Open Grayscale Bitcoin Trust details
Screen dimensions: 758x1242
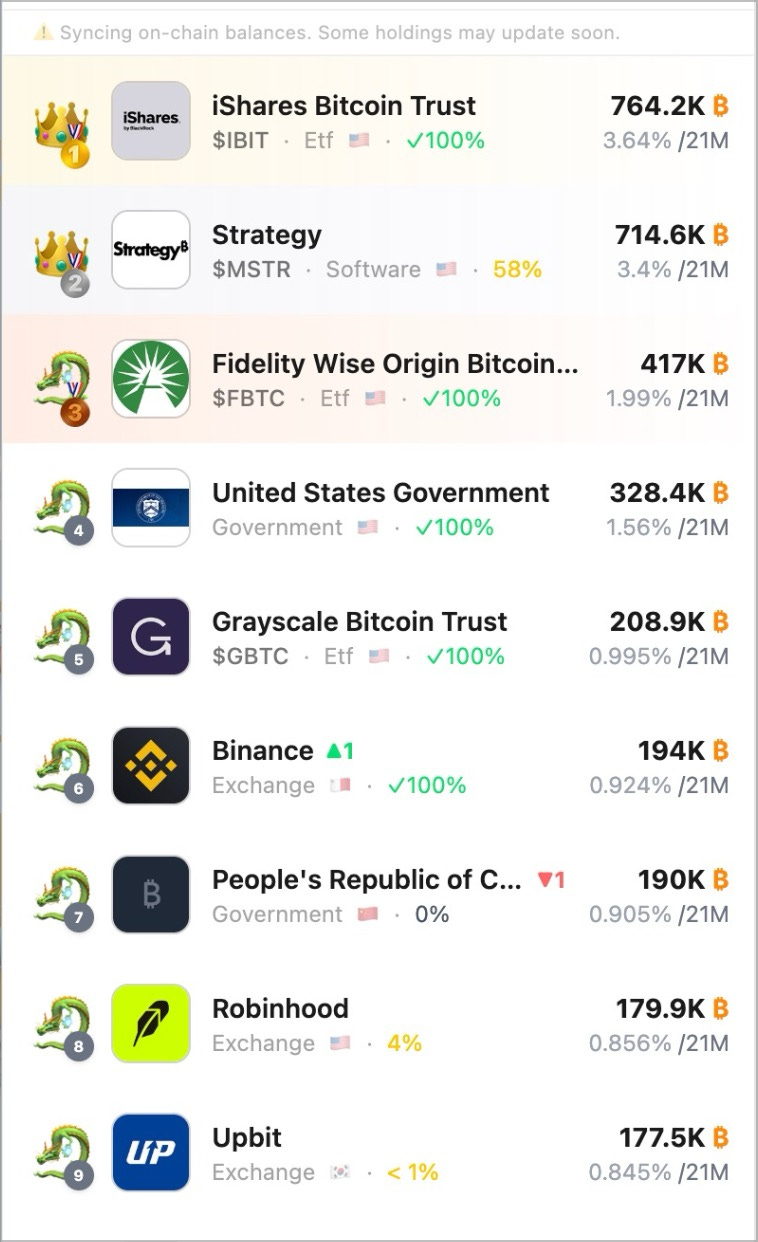379,637
